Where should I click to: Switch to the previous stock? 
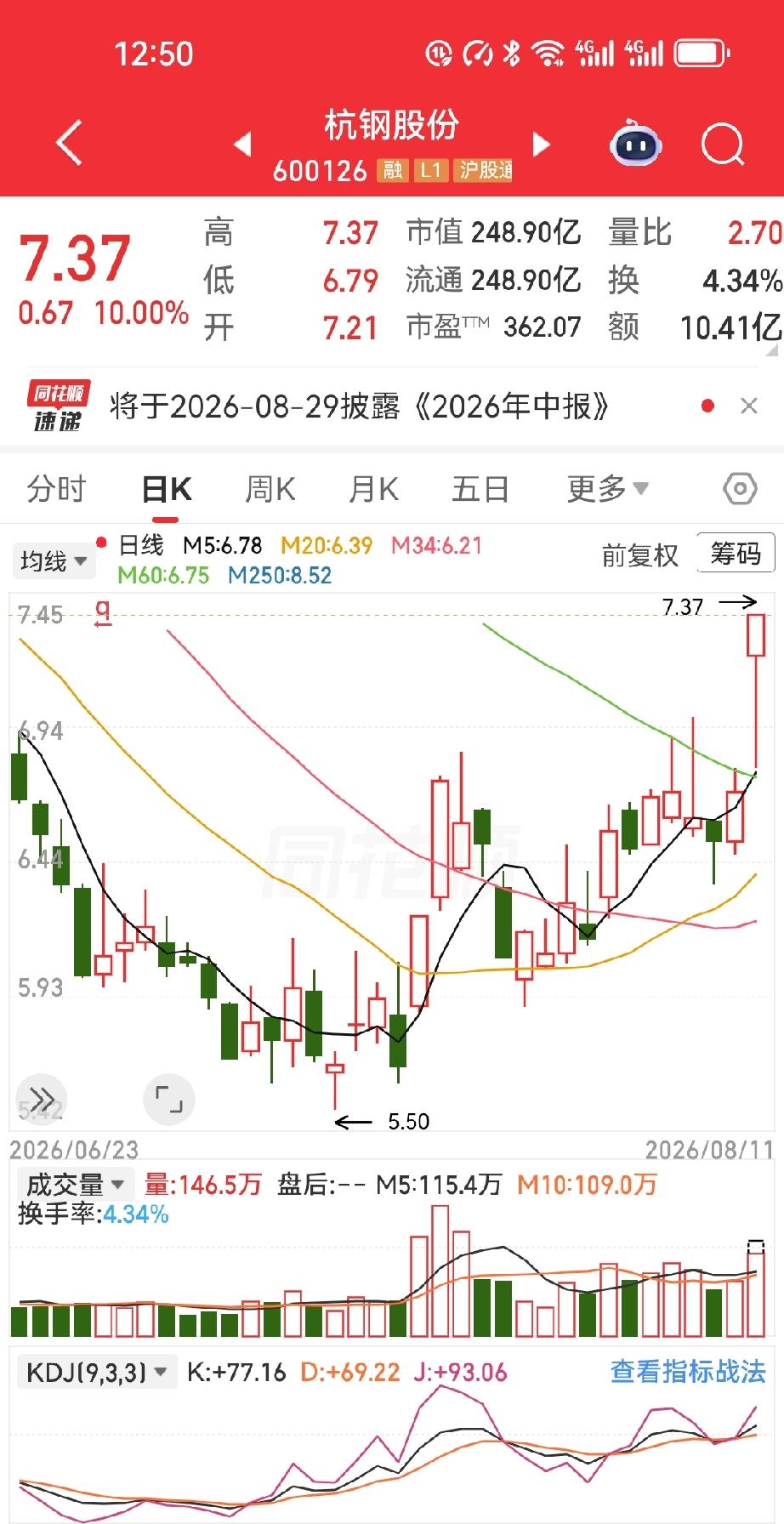click(243, 144)
